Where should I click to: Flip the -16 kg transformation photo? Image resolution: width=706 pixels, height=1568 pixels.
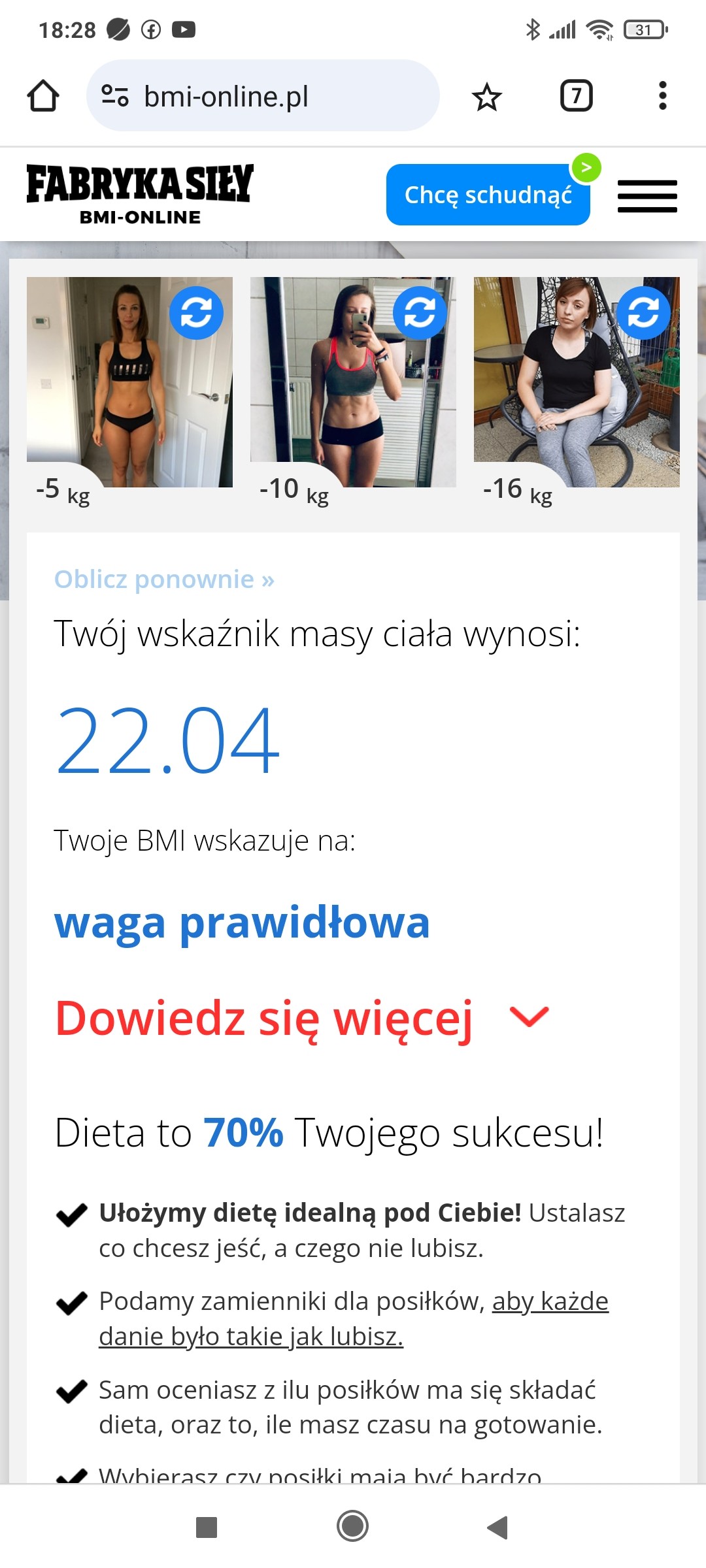coord(643,313)
